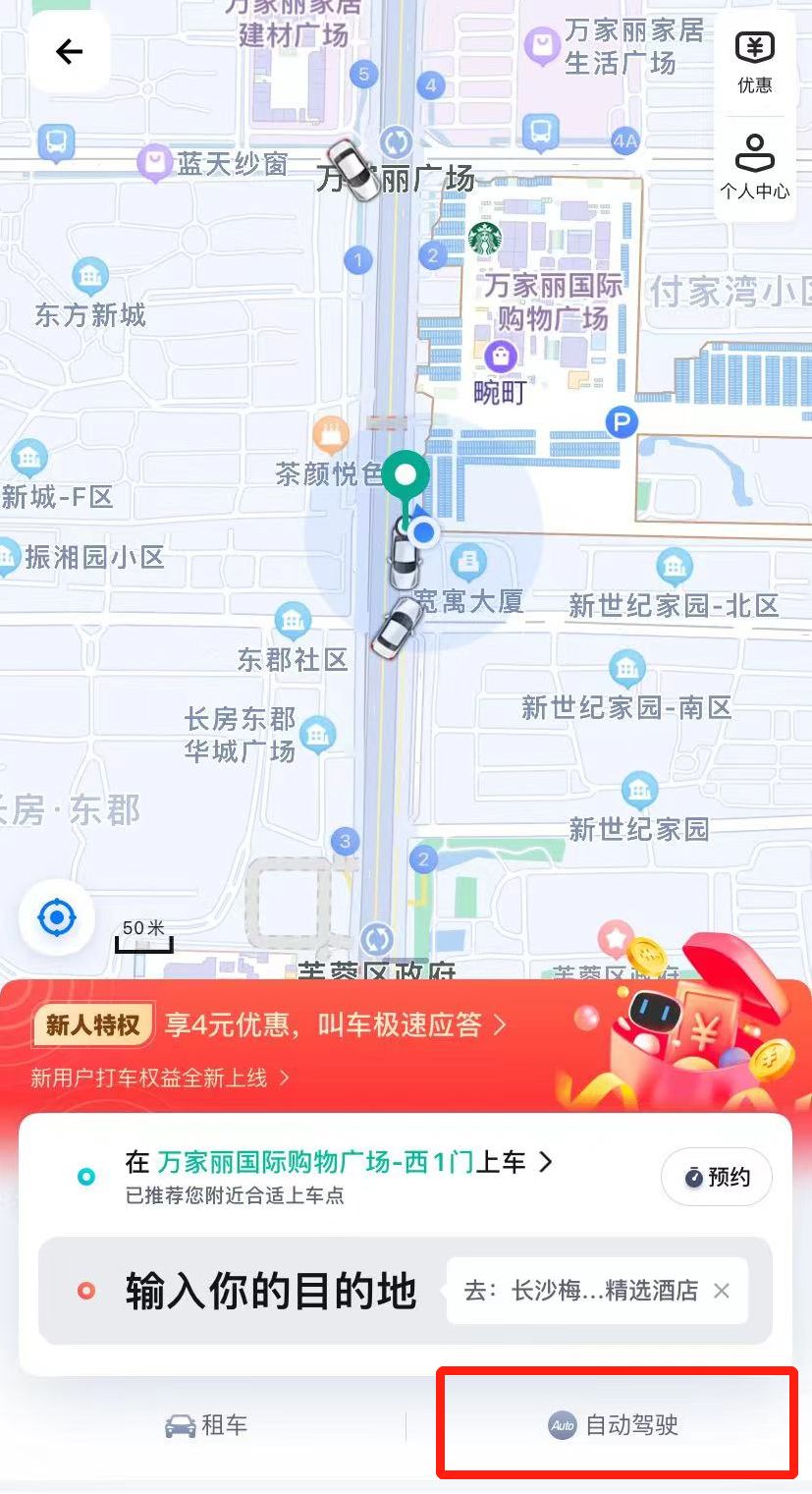This screenshot has width=812, height=1494.
Task: Tap the 畹町 store marker
Action: pyautogui.click(x=499, y=358)
